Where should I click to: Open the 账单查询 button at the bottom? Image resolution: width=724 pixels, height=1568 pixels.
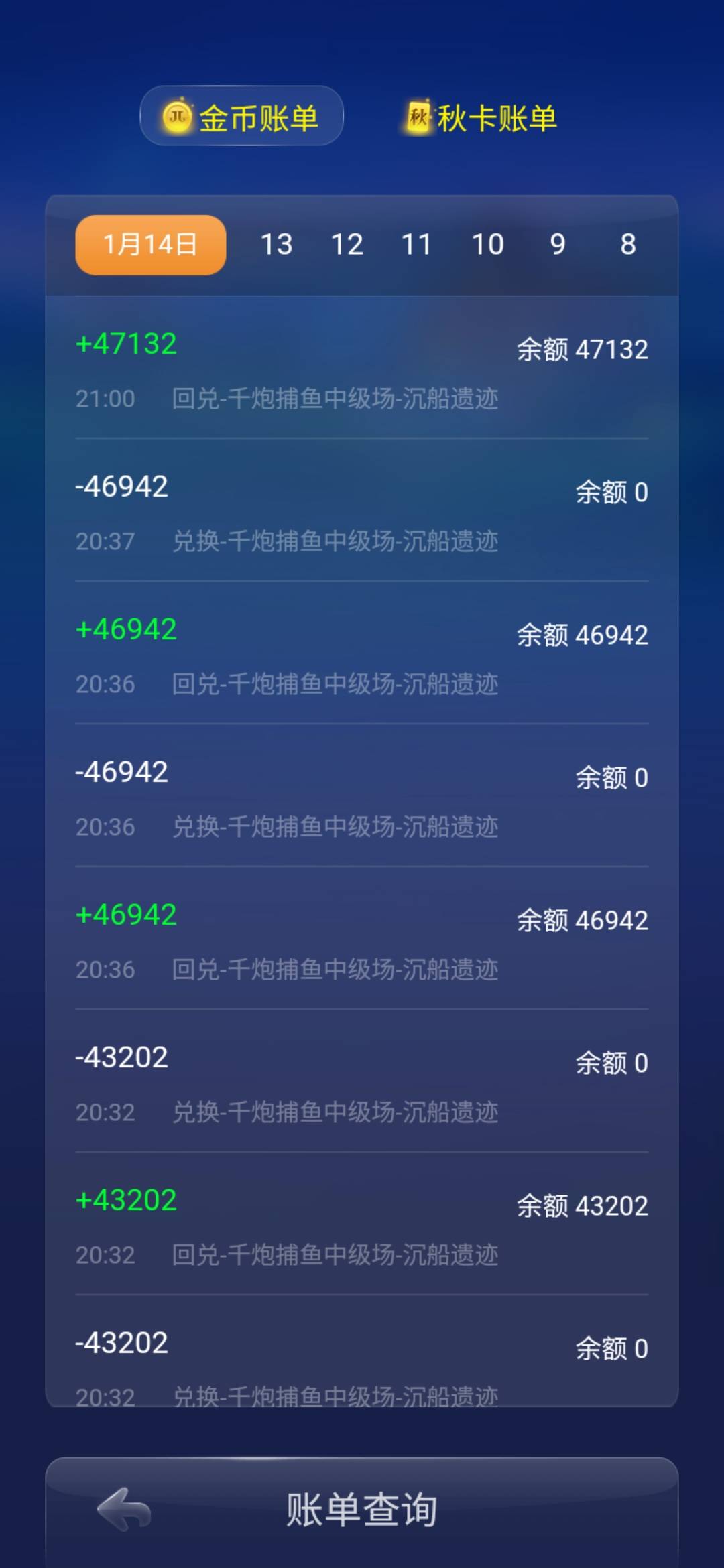362,1508
